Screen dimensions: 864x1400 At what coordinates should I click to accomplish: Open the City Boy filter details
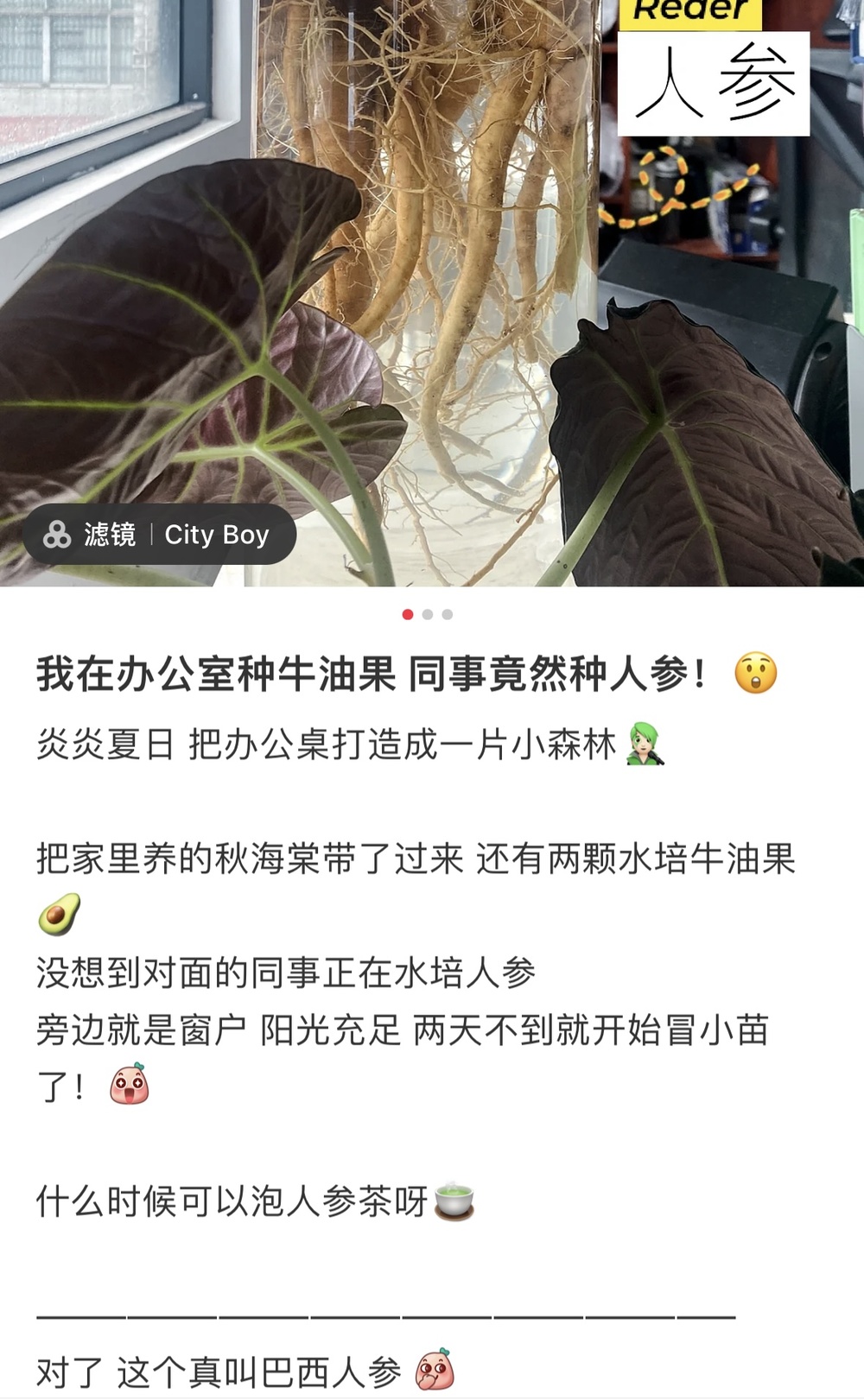[216, 535]
